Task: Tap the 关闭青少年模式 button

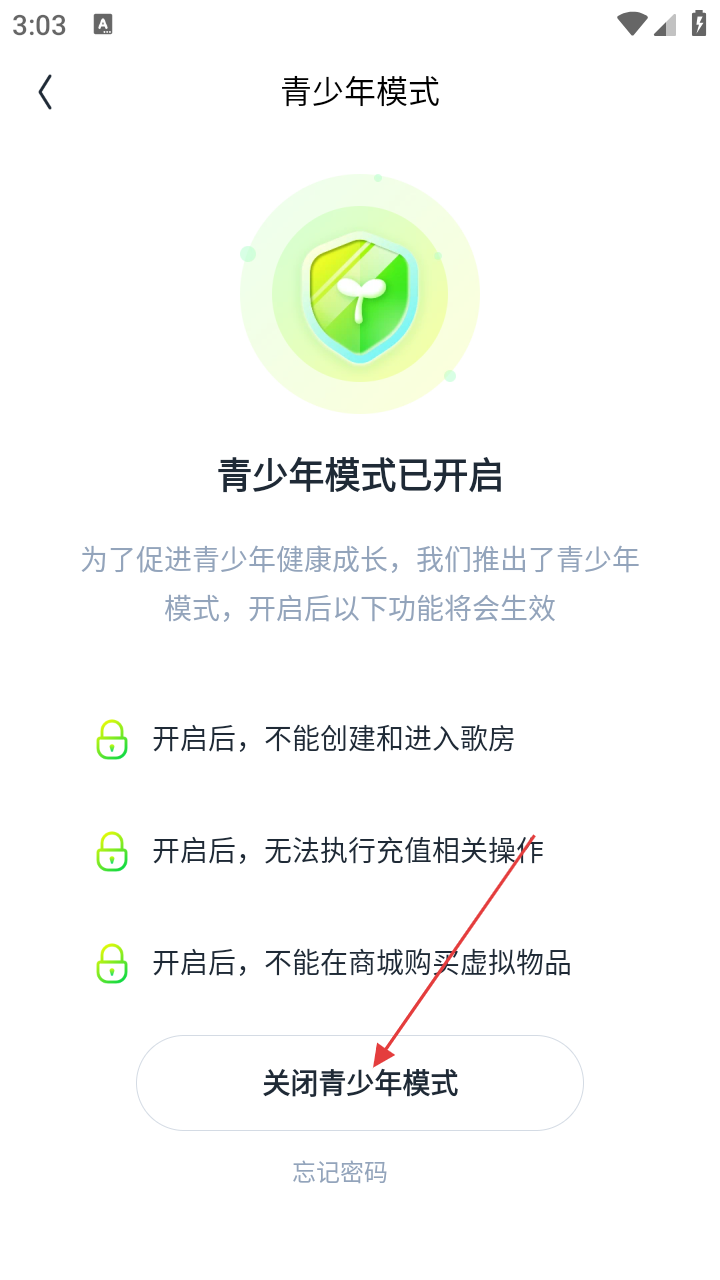Action: point(360,1083)
